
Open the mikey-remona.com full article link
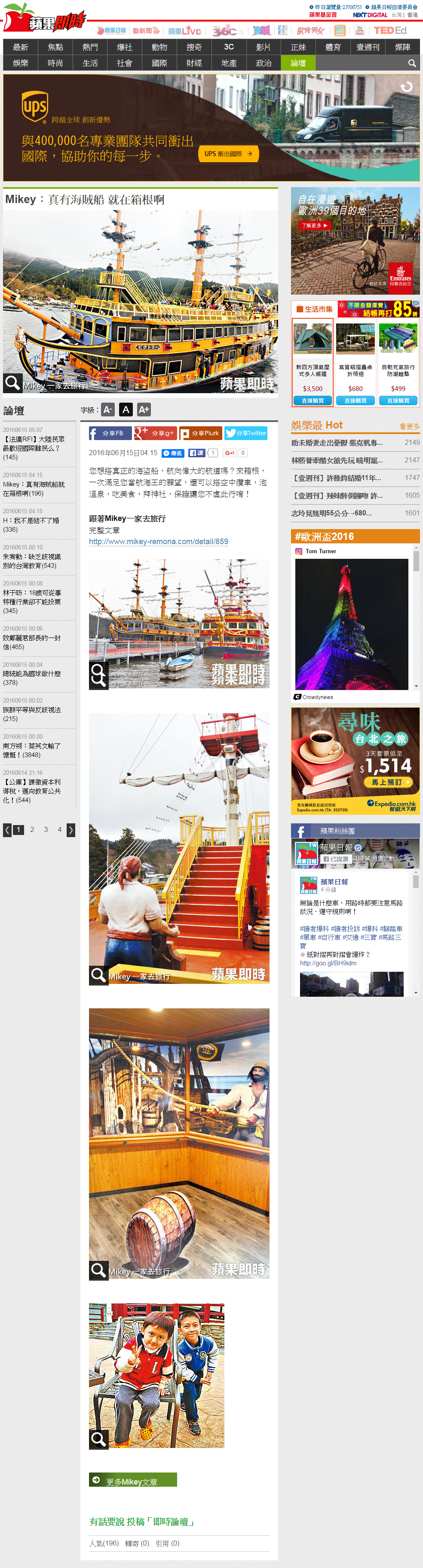point(158,542)
